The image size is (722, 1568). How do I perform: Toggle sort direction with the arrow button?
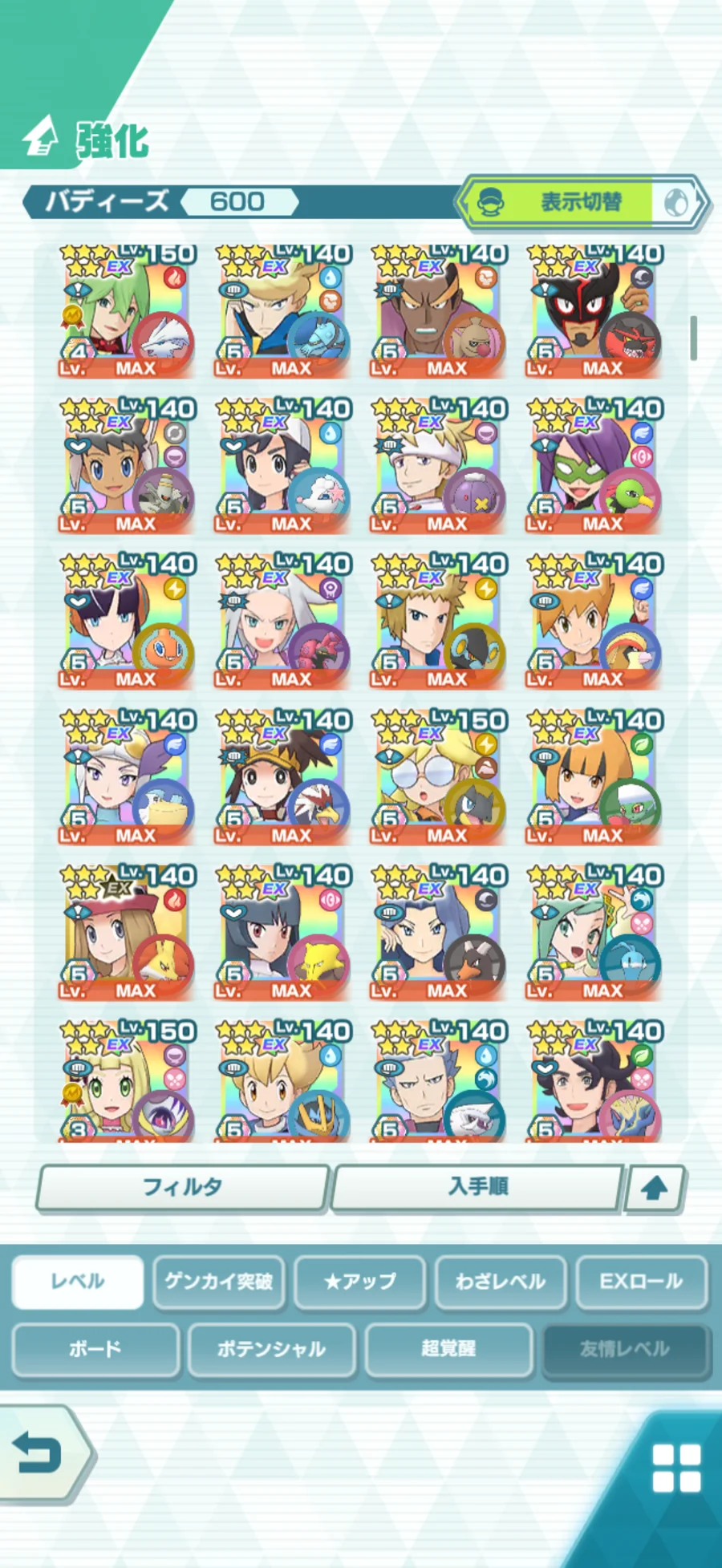[655, 1188]
